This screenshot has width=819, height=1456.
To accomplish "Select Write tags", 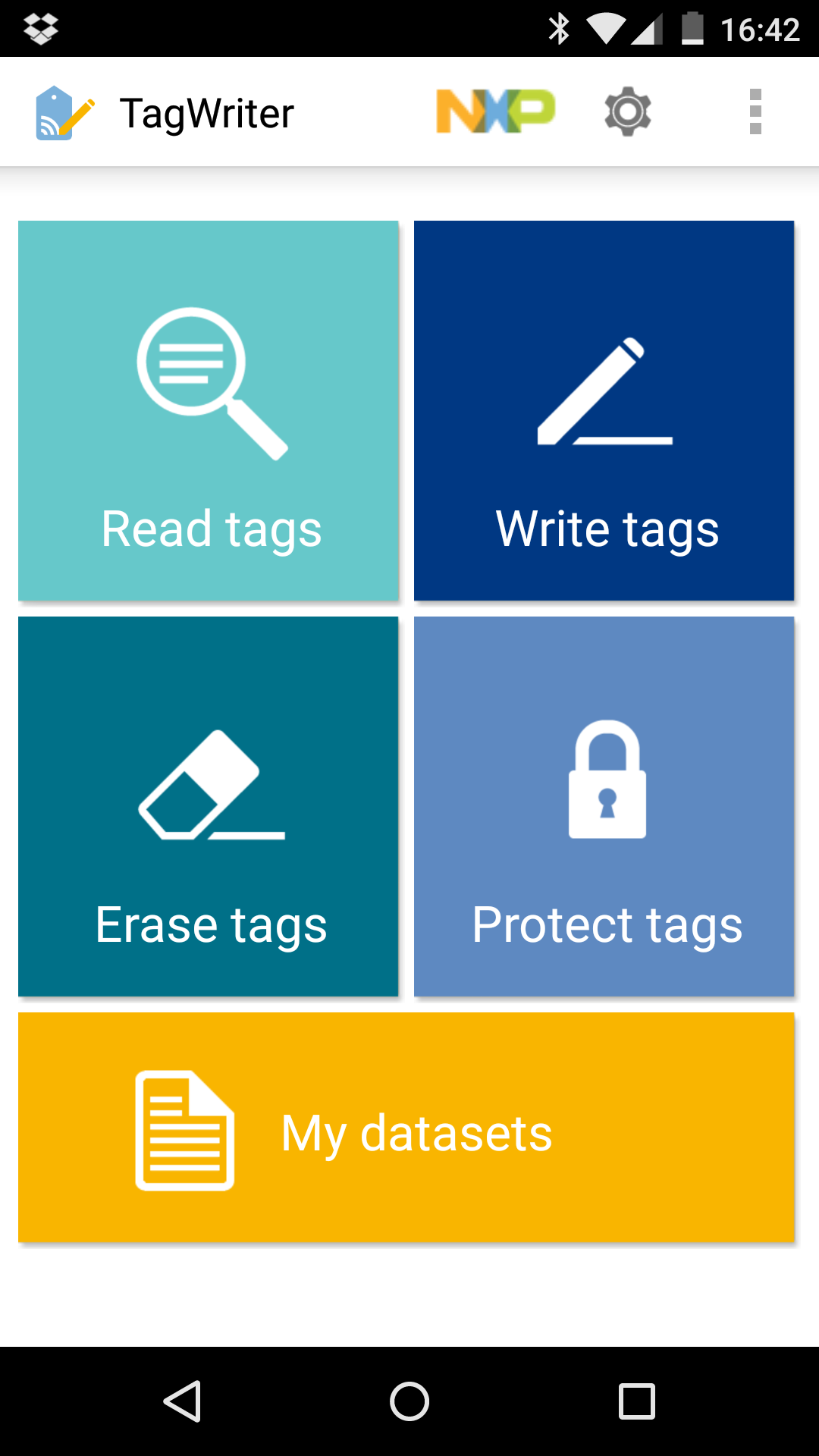I will point(604,410).
